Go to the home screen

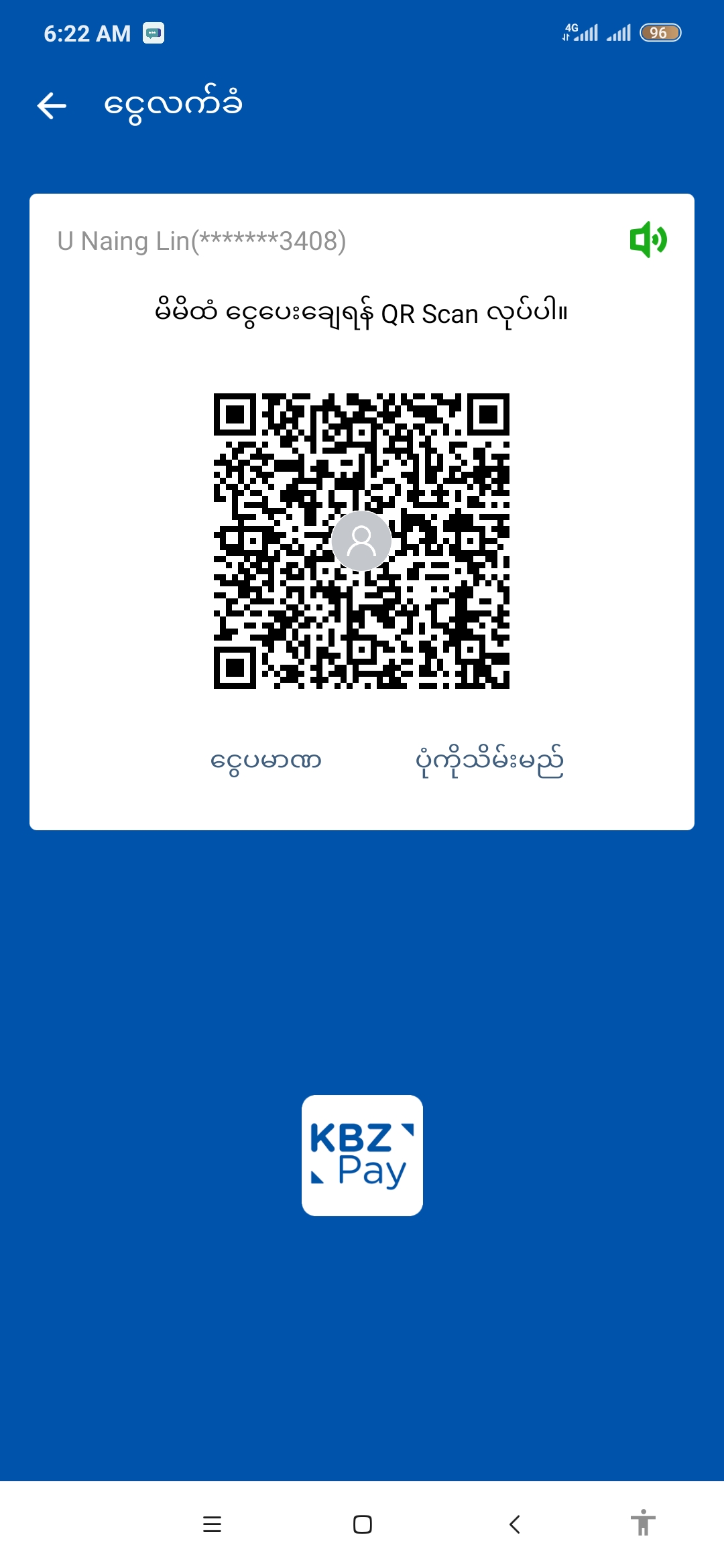(x=362, y=1524)
